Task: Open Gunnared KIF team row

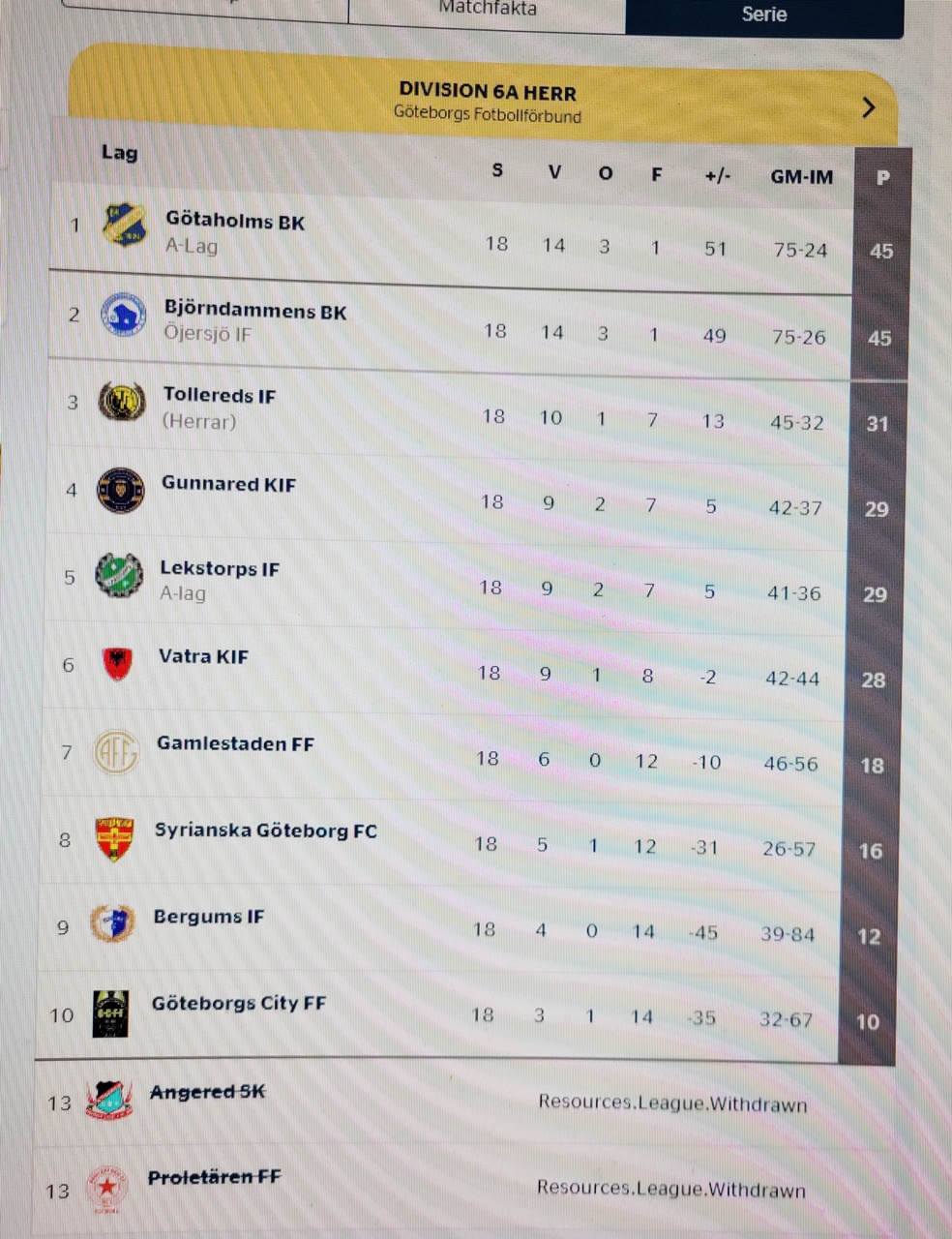Action: (228, 485)
